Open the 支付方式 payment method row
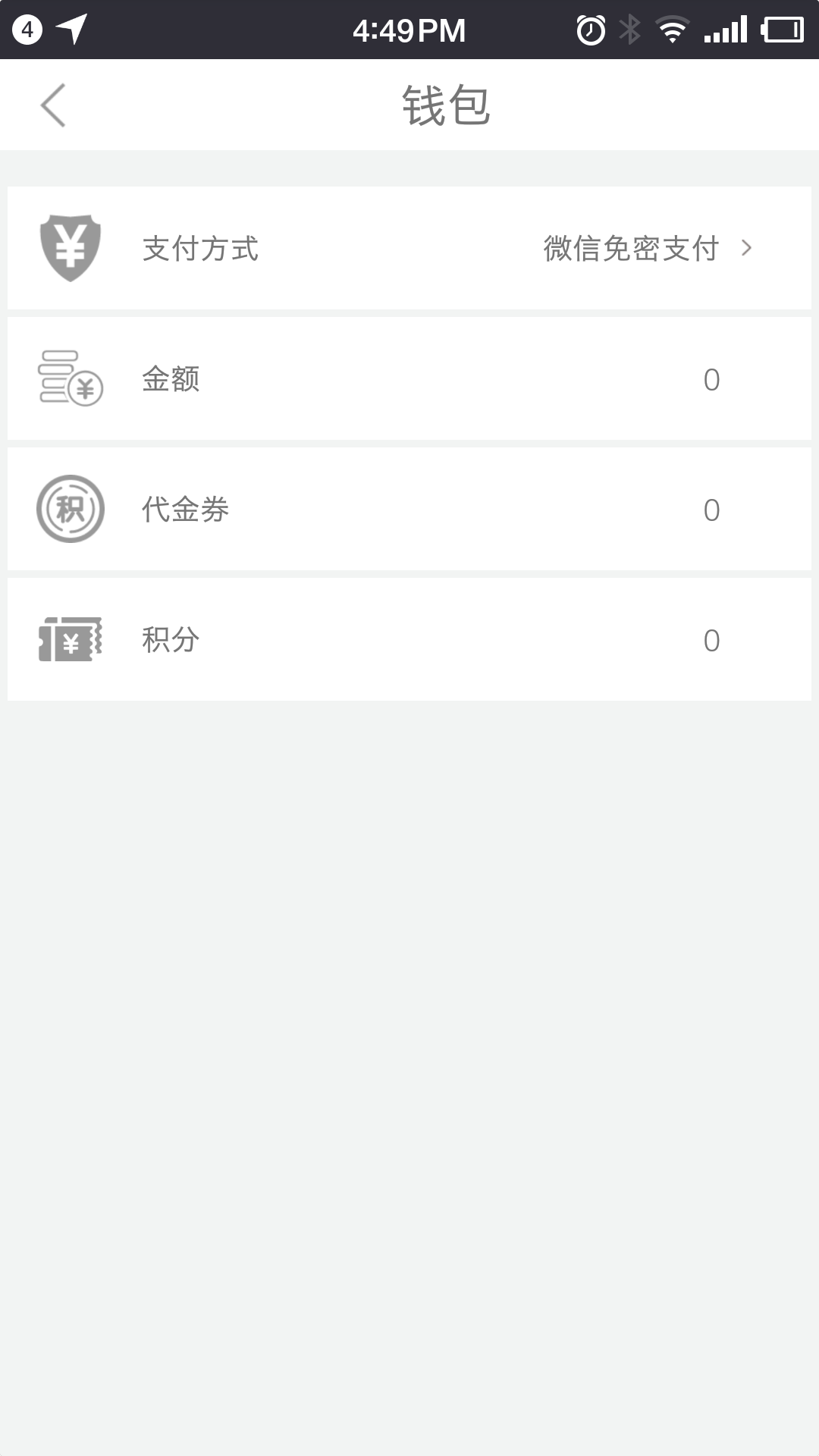 (x=409, y=248)
